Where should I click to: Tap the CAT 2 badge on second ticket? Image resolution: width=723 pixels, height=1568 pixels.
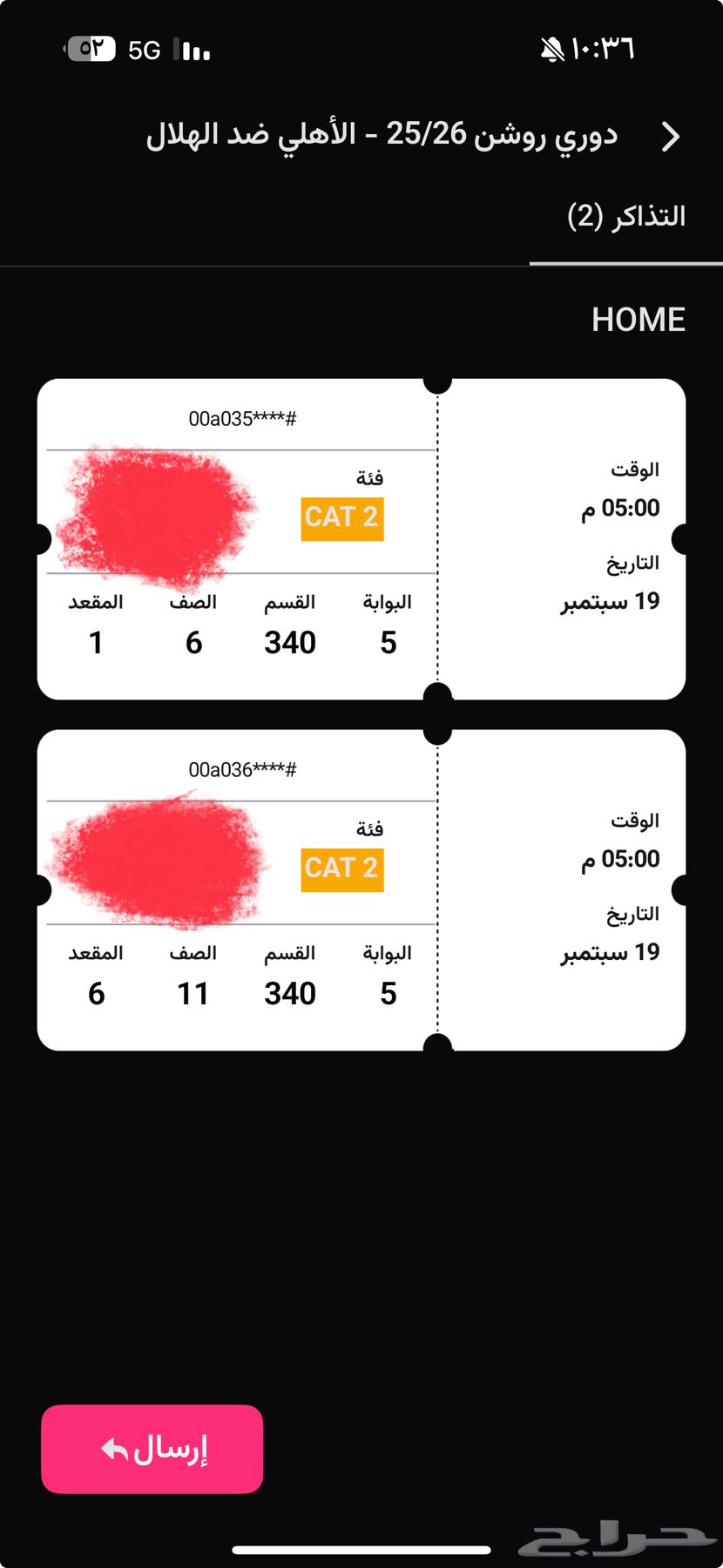click(341, 868)
